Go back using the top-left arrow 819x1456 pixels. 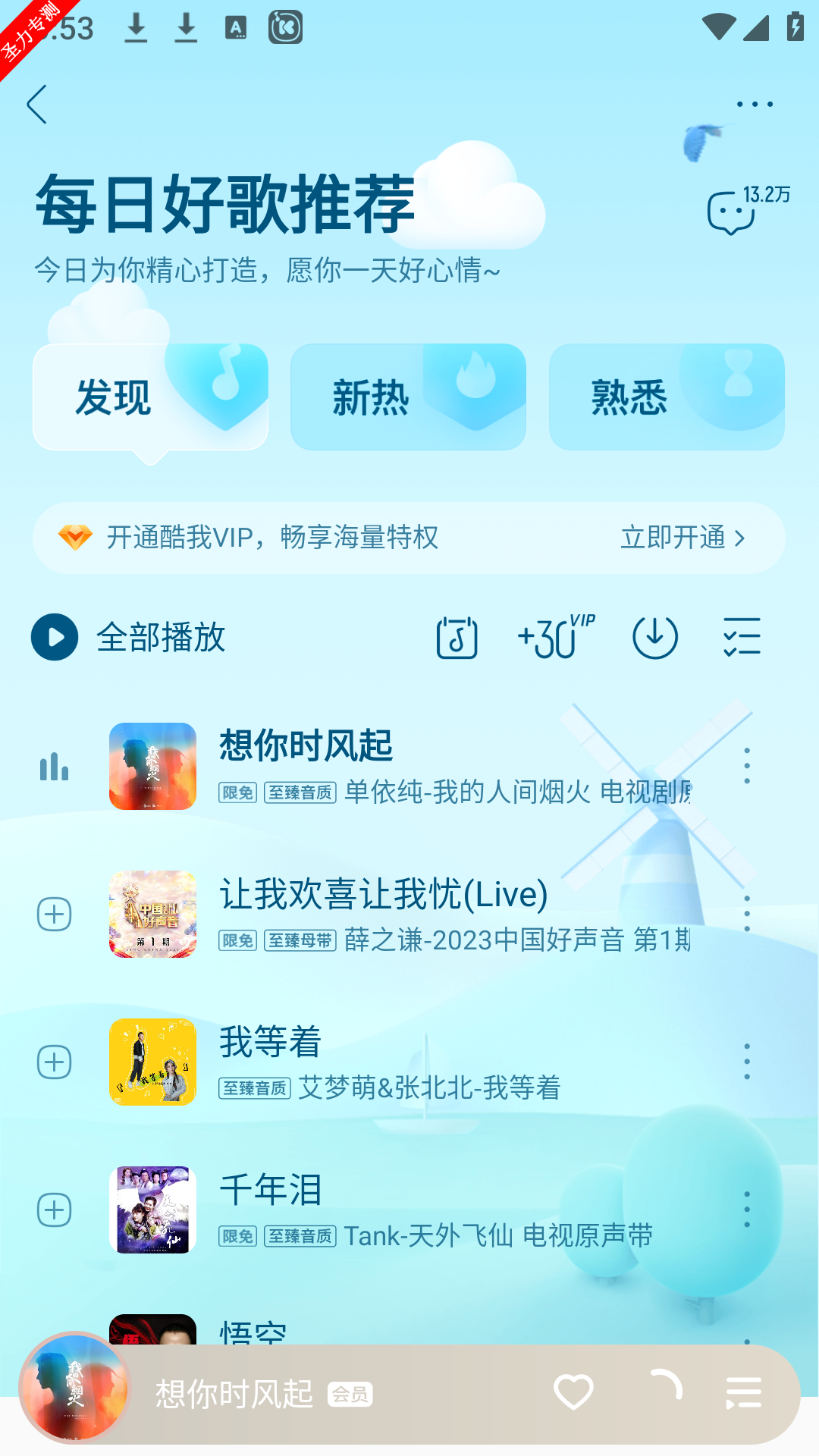coord(36,105)
